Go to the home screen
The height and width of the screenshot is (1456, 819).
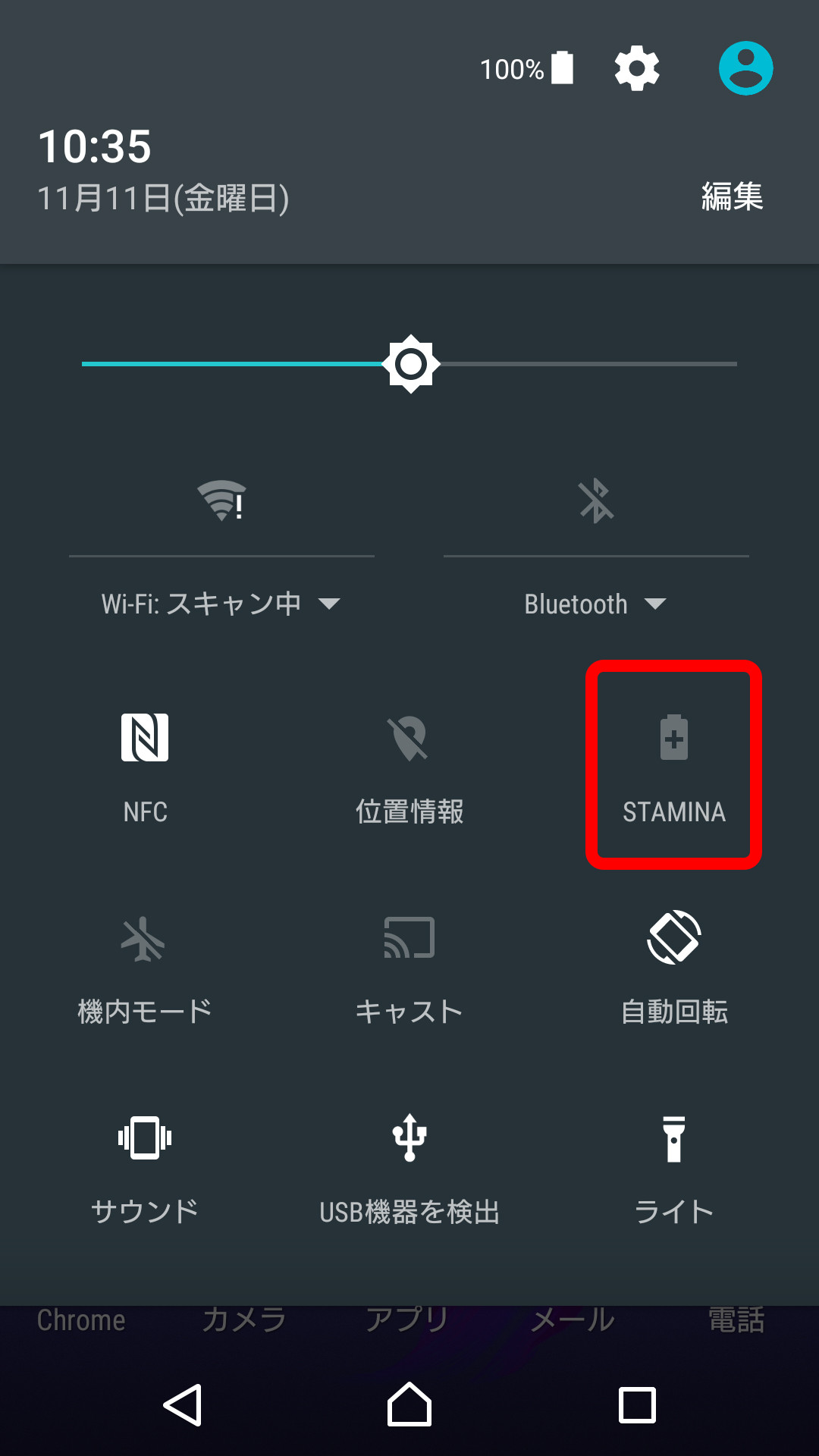pyautogui.click(x=409, y=1405)
